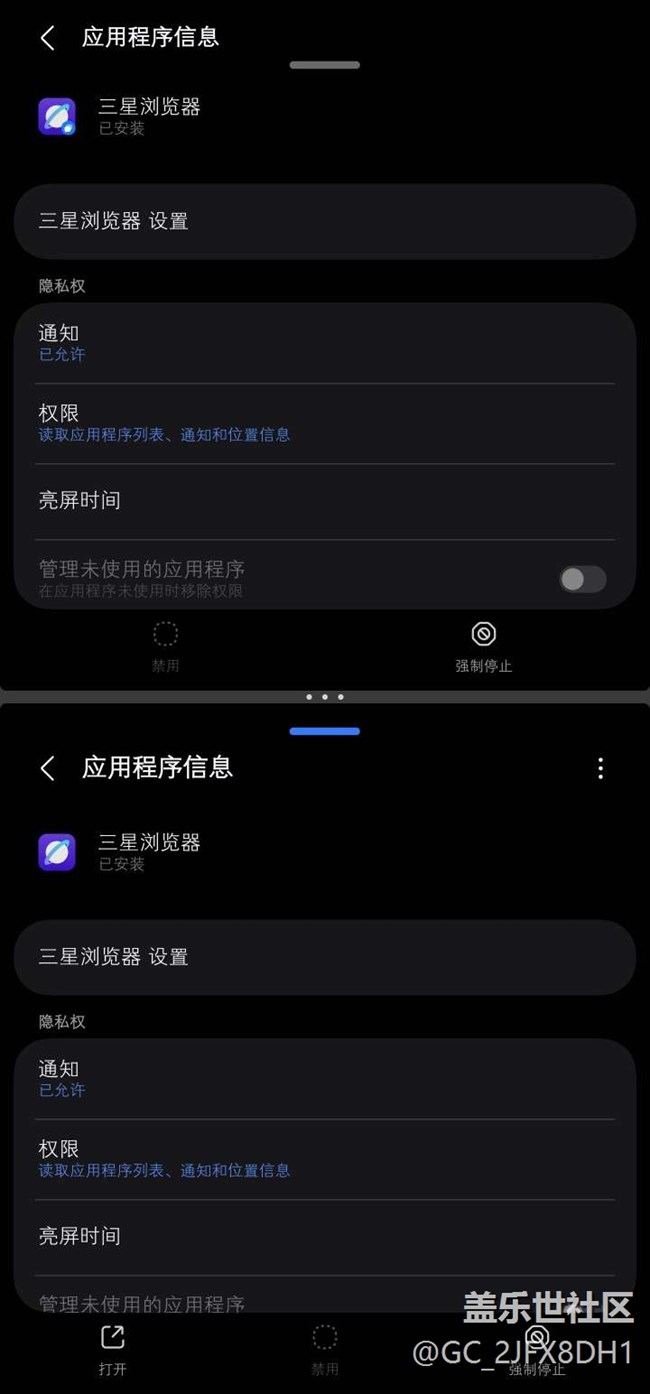Tap the blue handle of lower window
The image size is (650, 1394).
pos(325,731)
